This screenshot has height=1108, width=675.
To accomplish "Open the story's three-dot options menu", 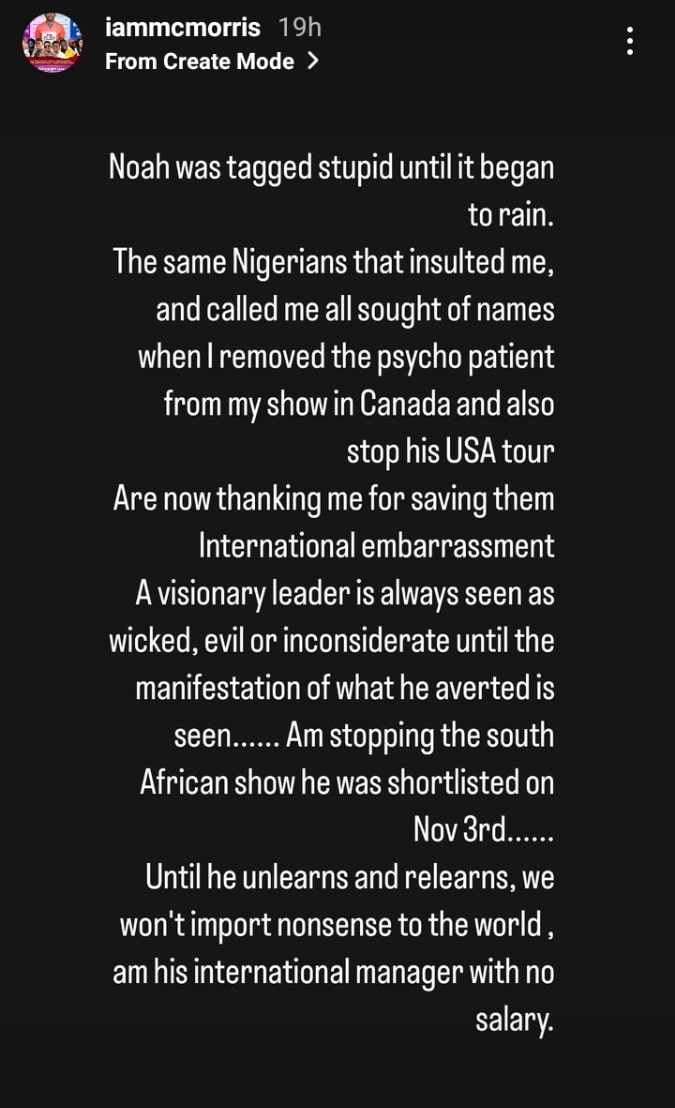I will [x=630, y=41].
